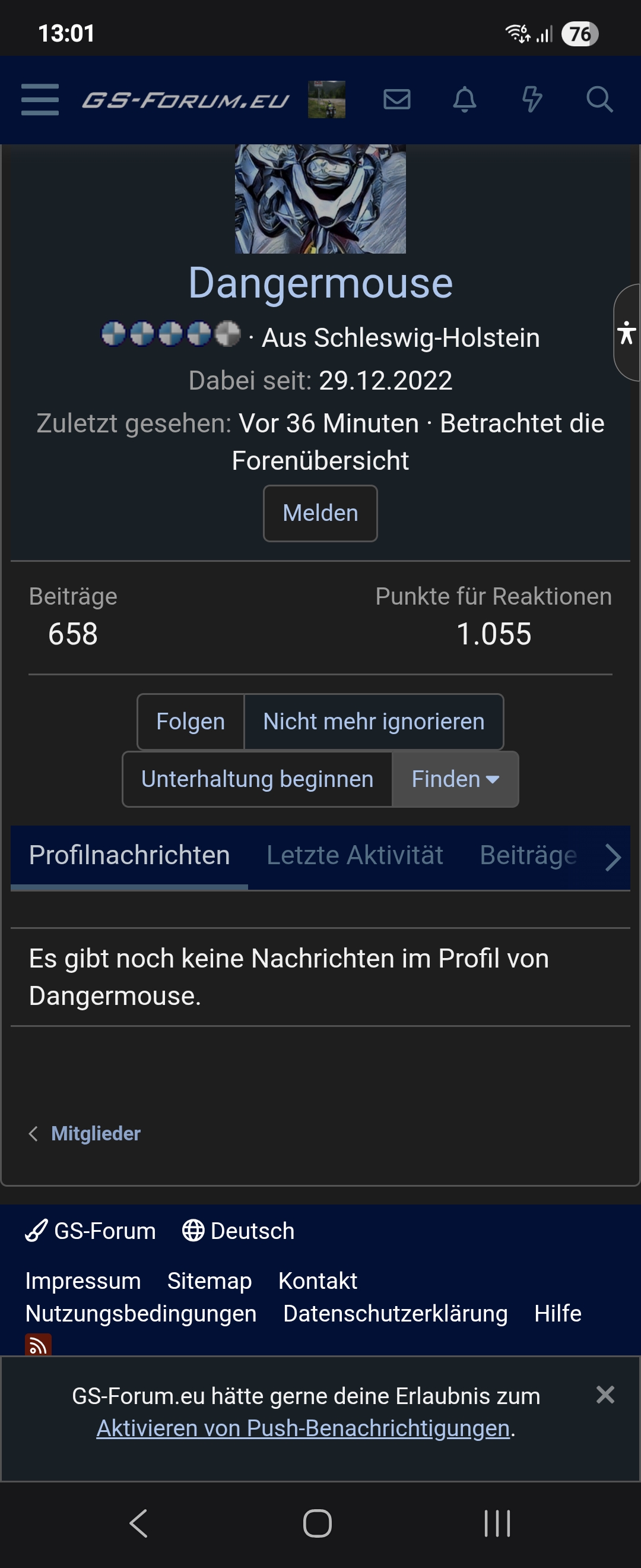This screenshot has width=641, height=1568.
Task: Open your account avatar in the header
Action: (326, 99)
